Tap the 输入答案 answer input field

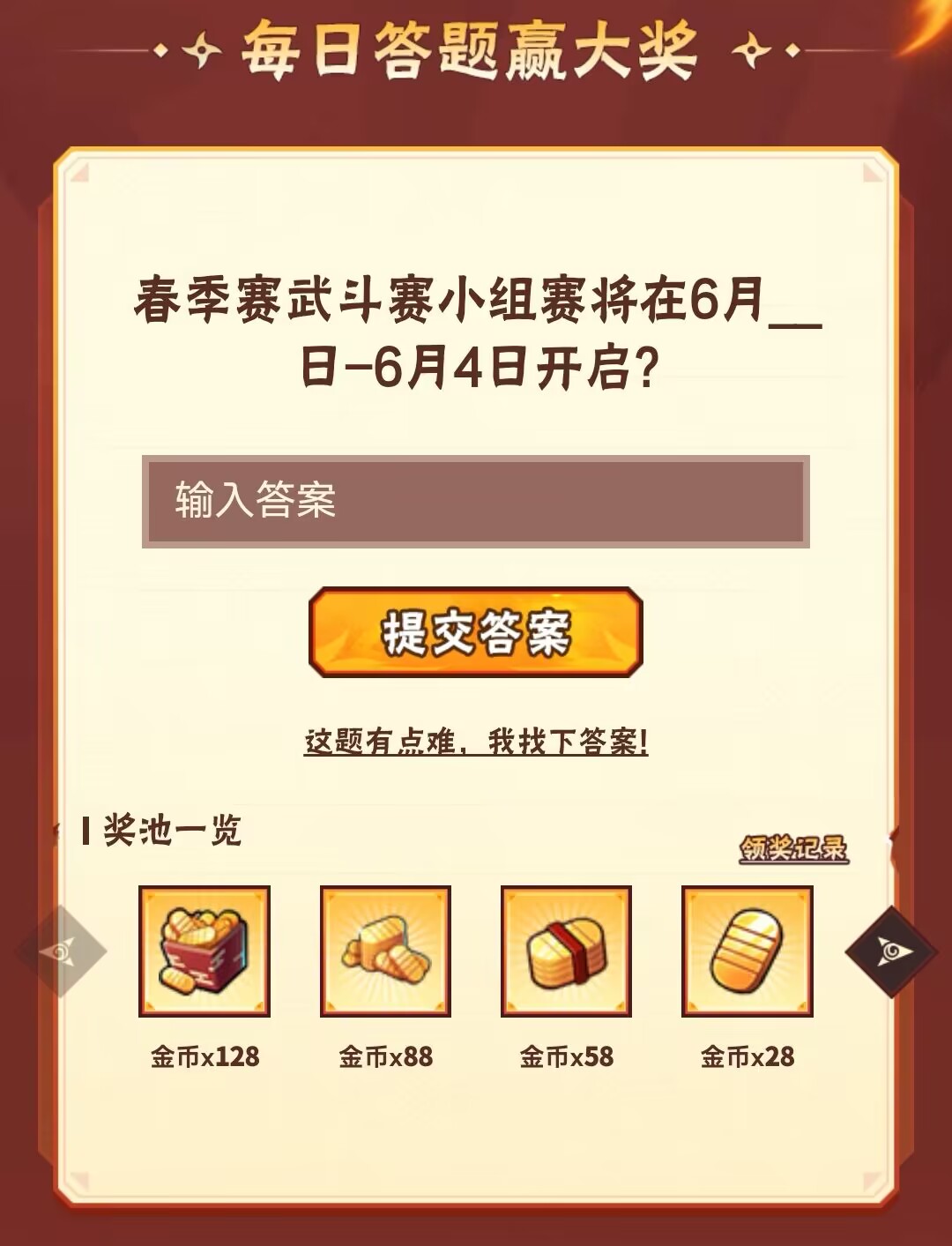click(x=475, y=501)
